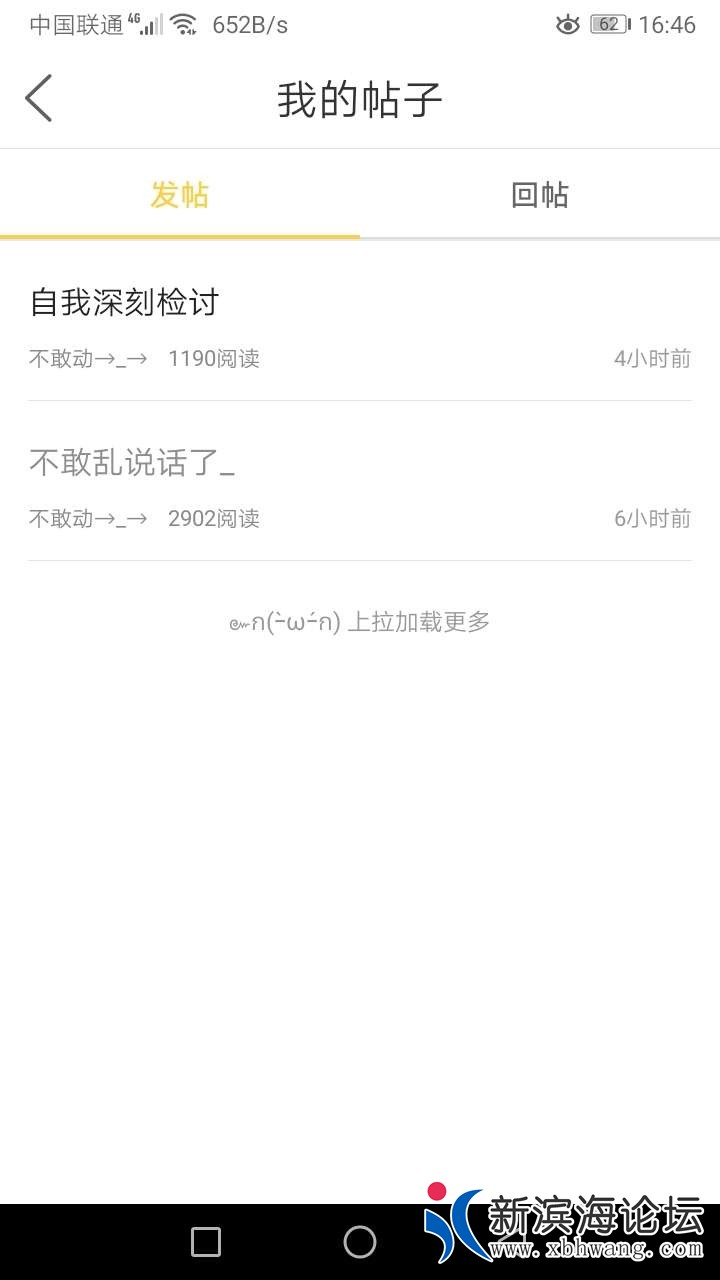Image resolution: width=720 pixels, height=1280 pixels.
Task: Switch to the 回帖 tab
Action: (x=540, y=195)
